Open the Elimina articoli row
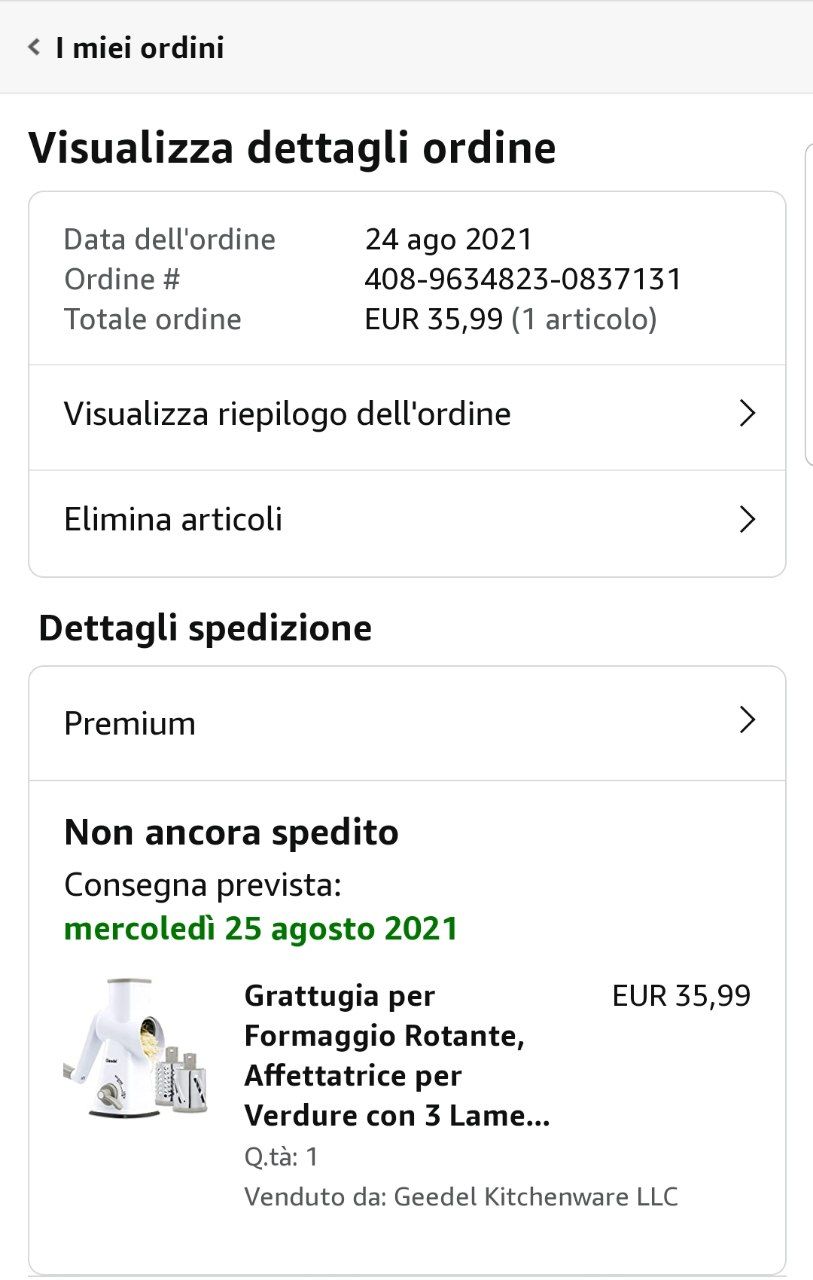The height and width of the screenshot is (1280, 813). (x=407, y=520)
